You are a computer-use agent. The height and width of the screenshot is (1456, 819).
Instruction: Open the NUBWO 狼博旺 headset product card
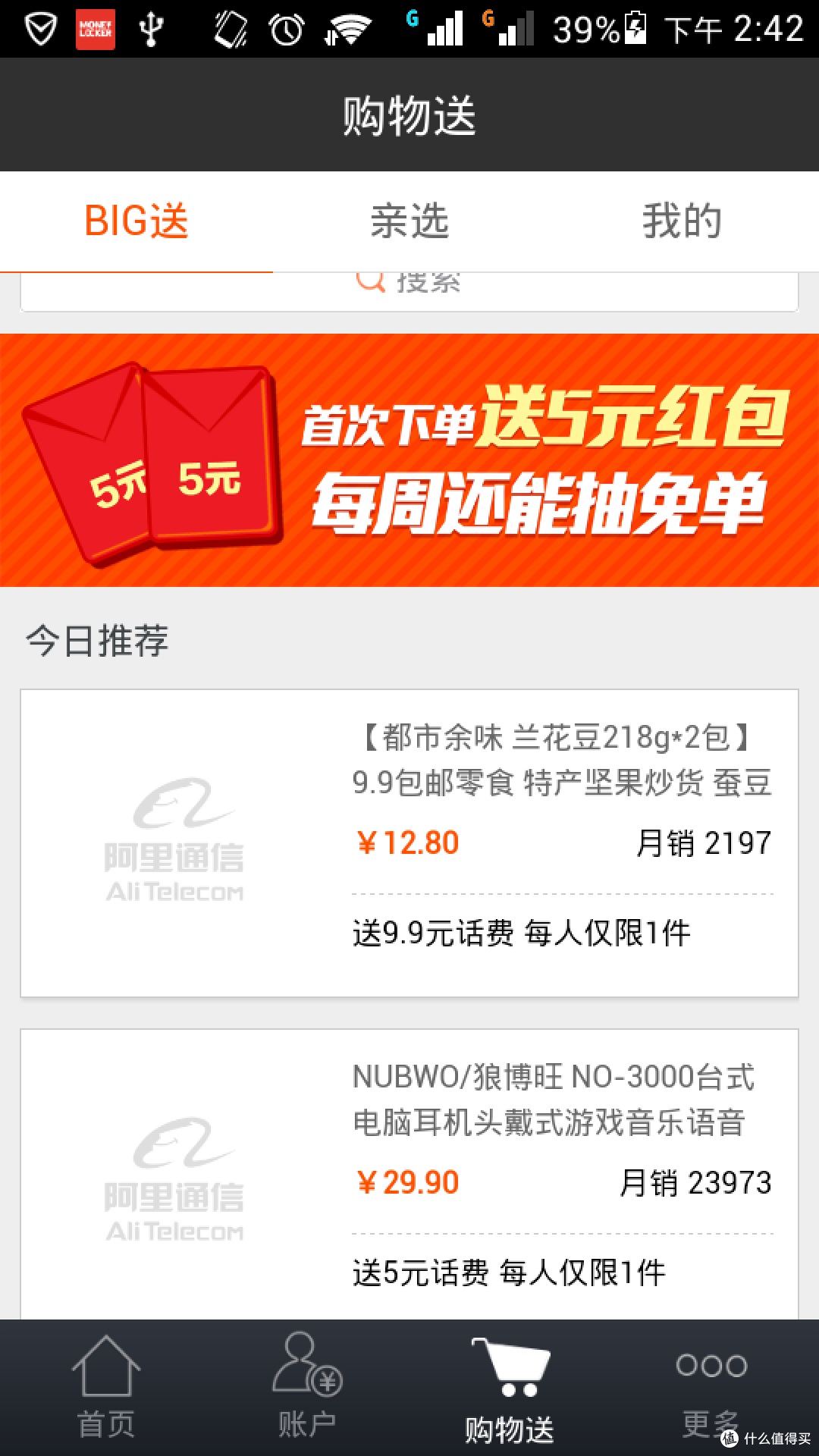[409, 1174]
